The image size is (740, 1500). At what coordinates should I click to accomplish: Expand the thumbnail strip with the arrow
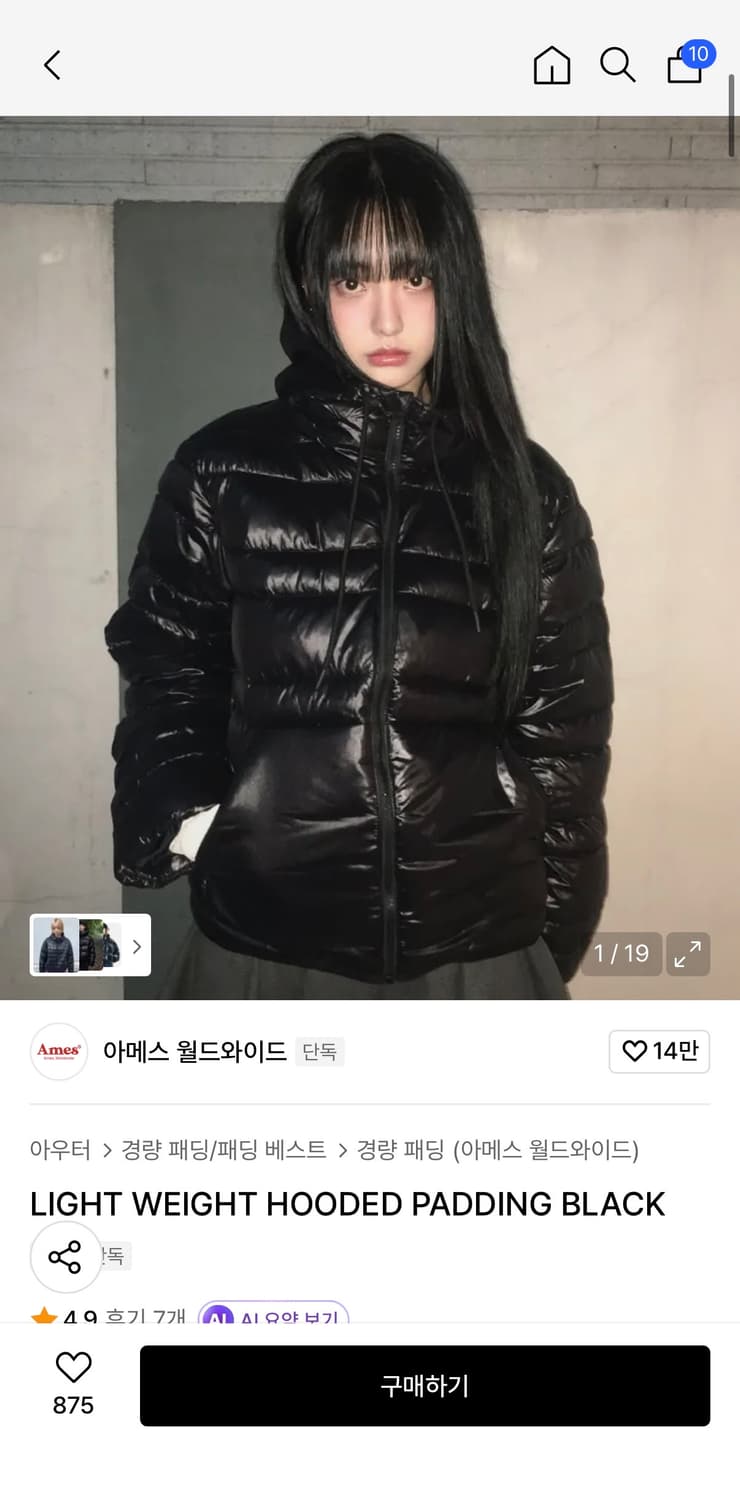[136, 944]
